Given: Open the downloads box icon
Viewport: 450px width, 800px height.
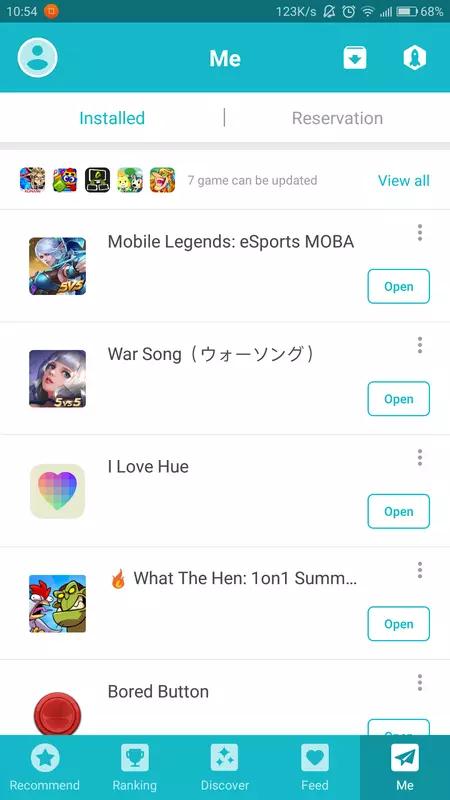Looking at the screenshot, I should (355, 58).
